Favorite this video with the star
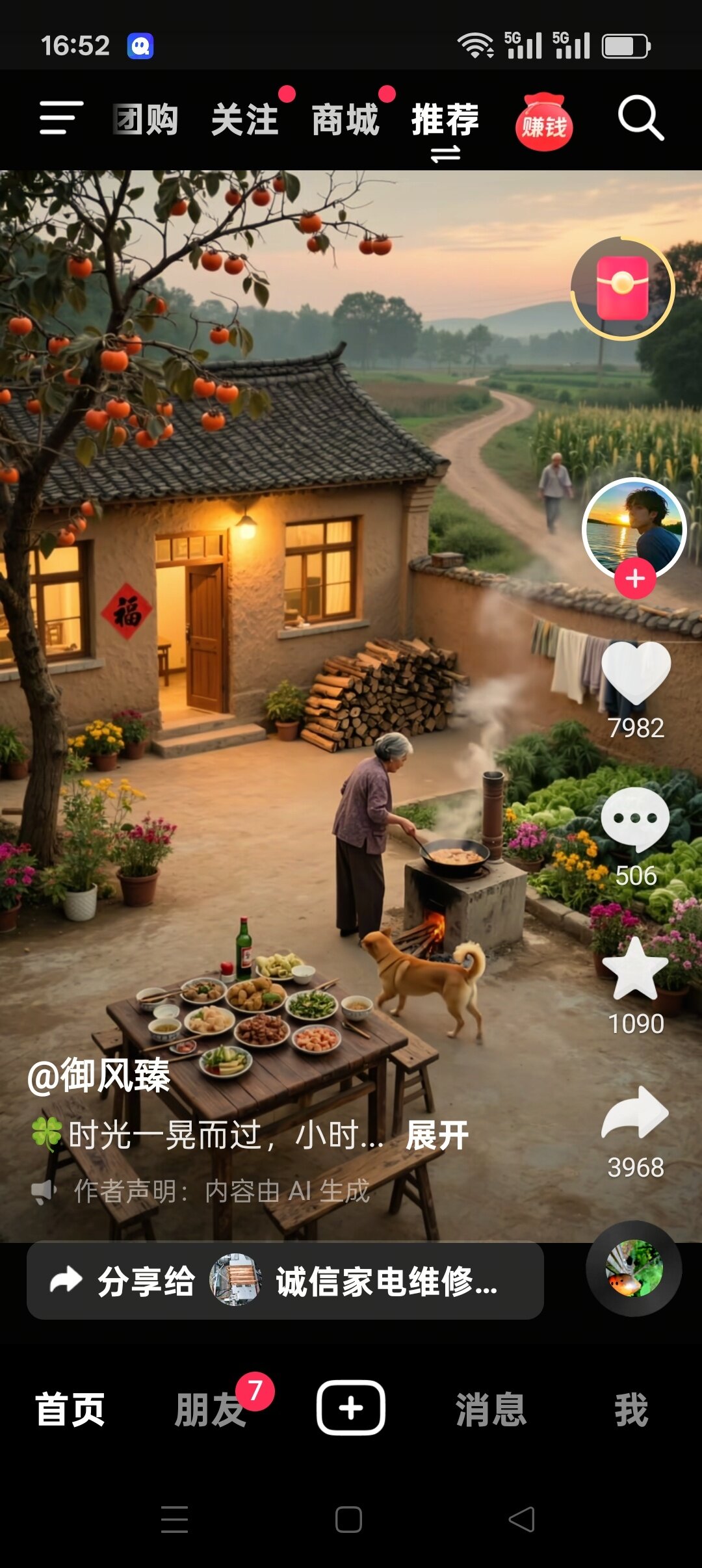 (x=635, y=970)
